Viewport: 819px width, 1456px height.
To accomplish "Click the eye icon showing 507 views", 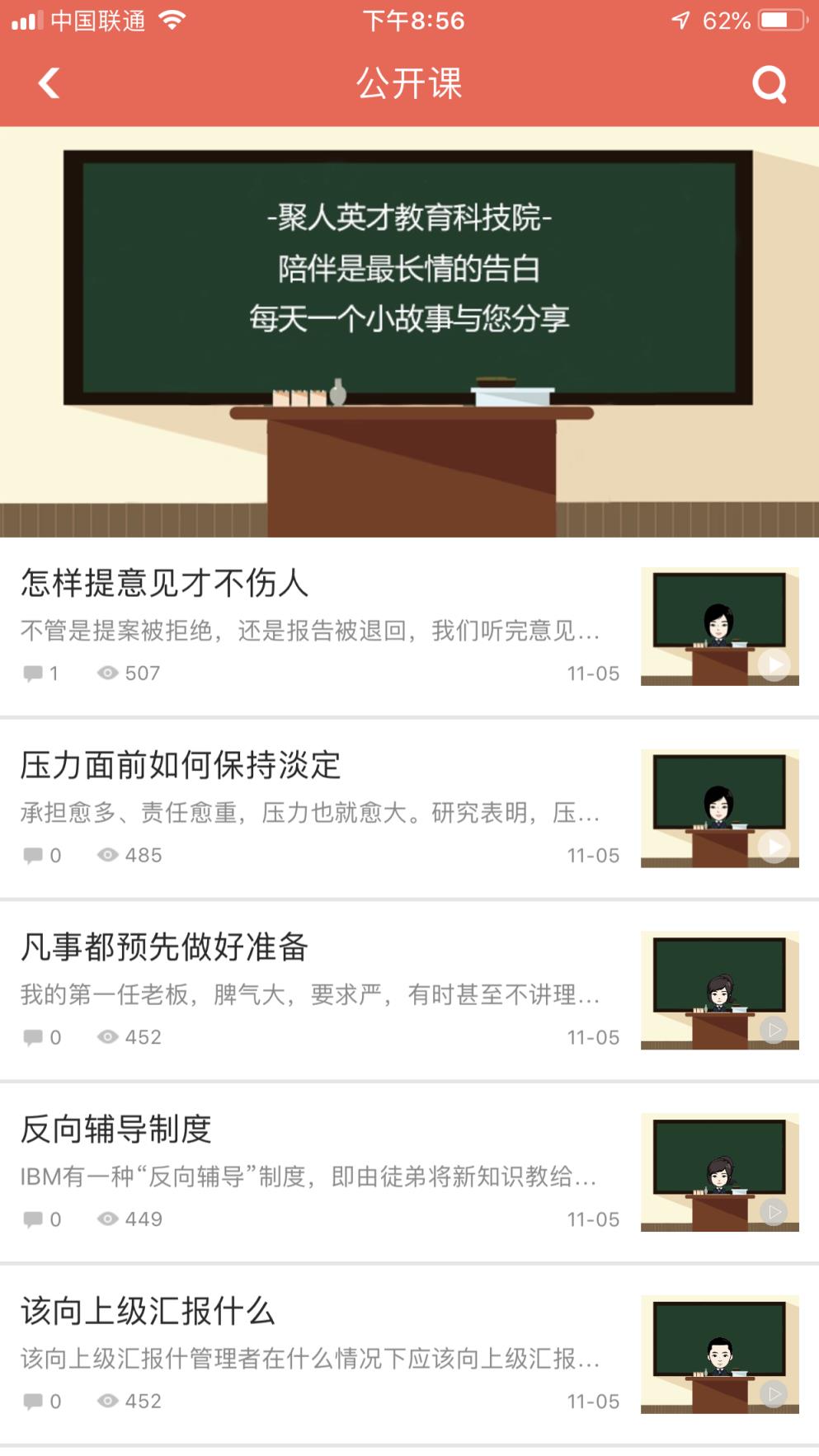I will coord(108,673).
